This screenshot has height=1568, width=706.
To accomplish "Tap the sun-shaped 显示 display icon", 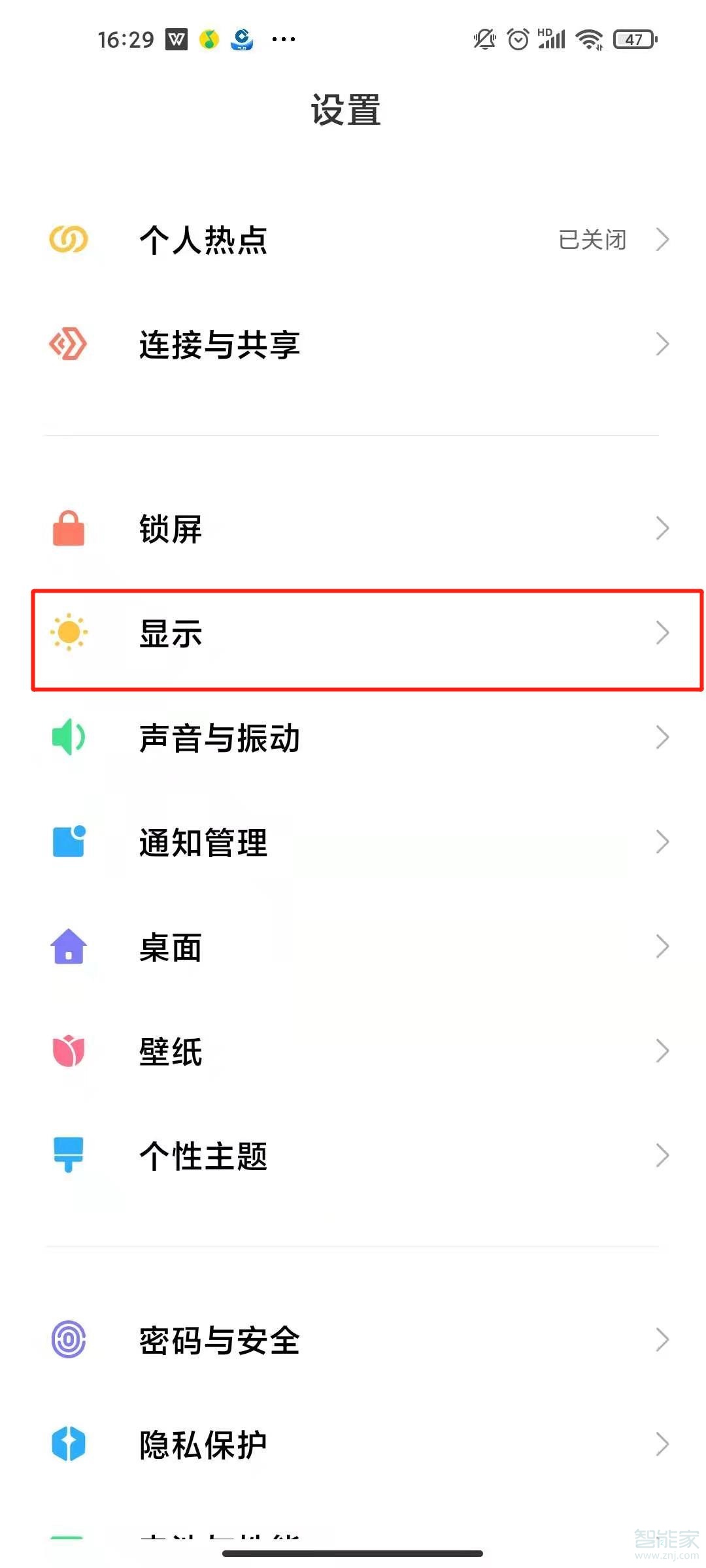I will [69, 632].
